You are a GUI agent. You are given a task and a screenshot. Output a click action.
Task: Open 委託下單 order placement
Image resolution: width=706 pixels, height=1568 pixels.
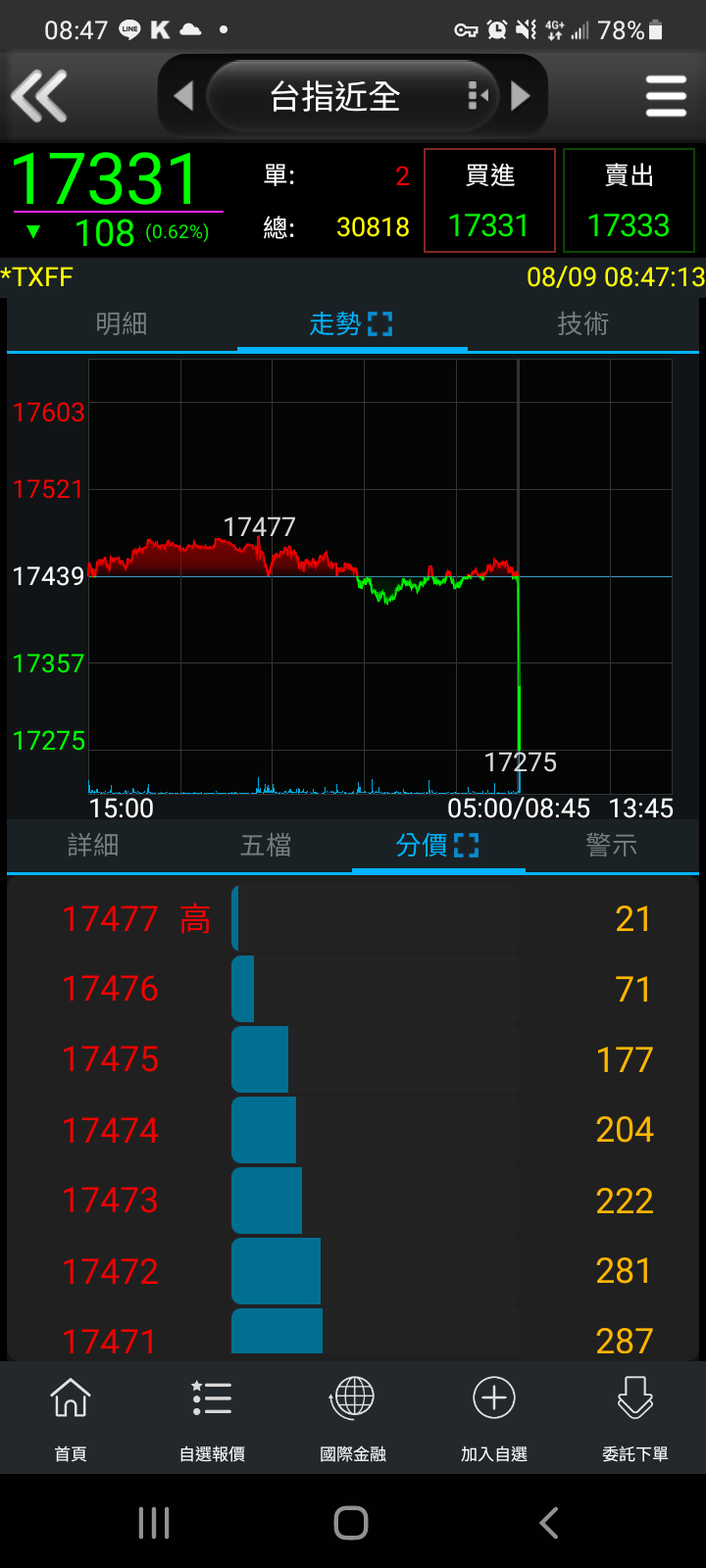coord(635,1418)
